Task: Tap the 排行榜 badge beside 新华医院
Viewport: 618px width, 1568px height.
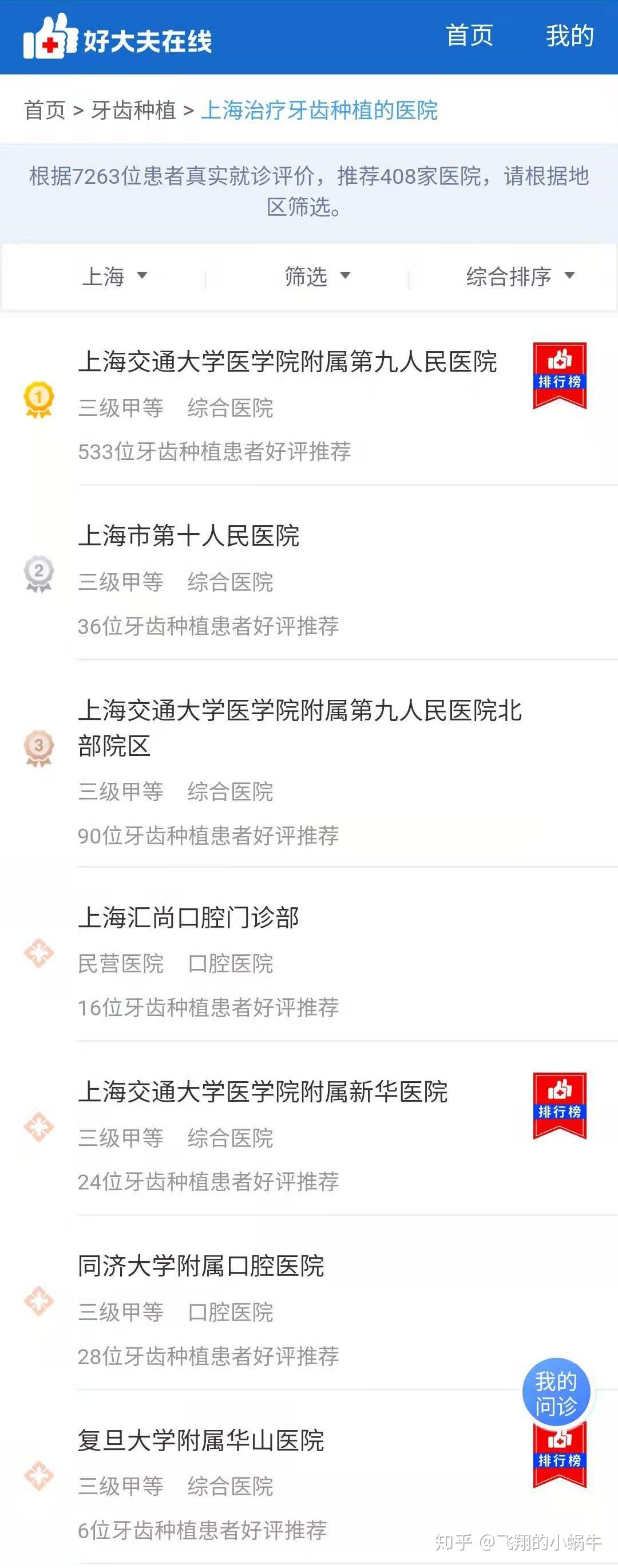Action: pos(560,1105)
